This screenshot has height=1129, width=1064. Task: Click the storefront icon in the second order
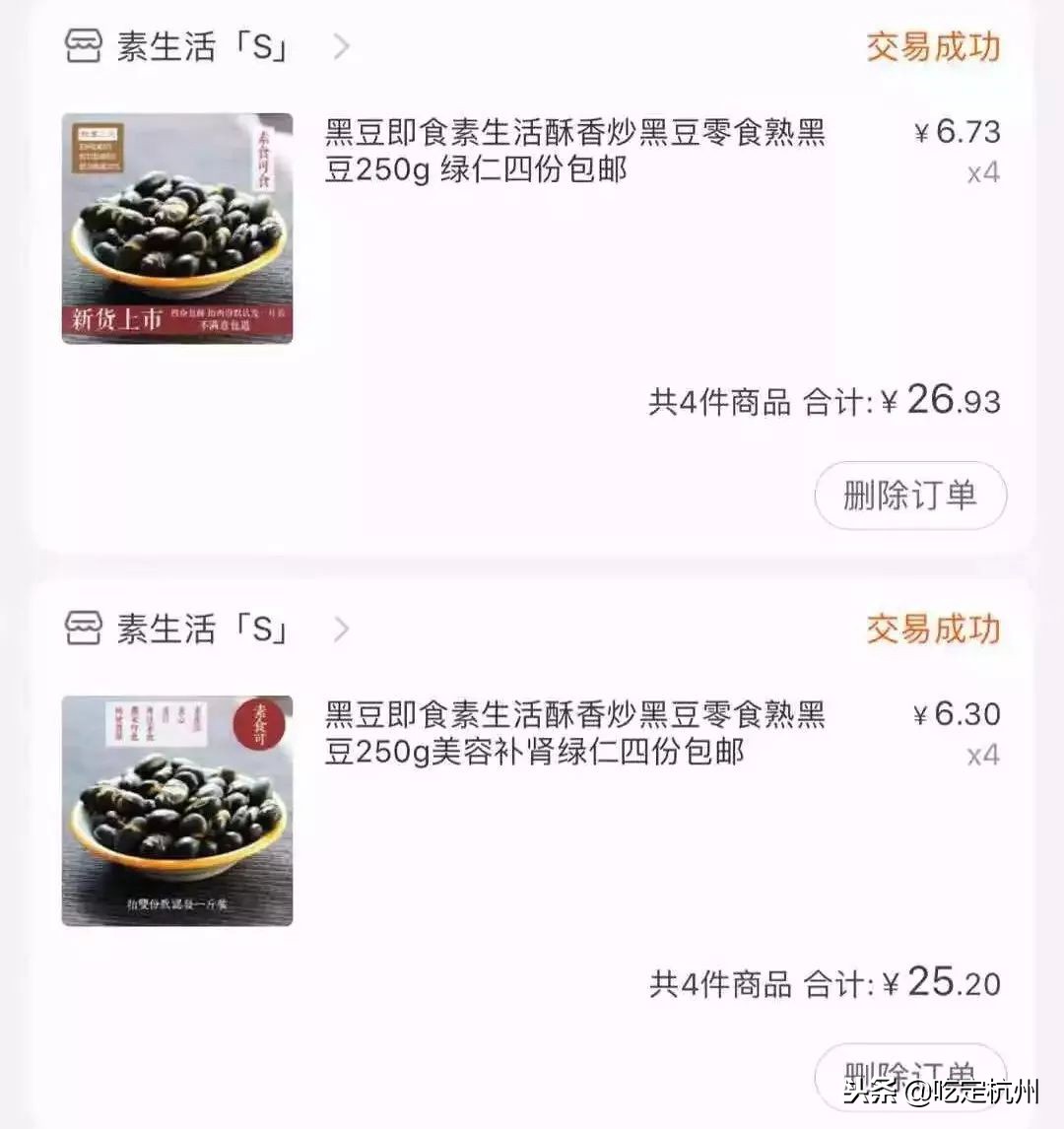(x=84, y=629)
